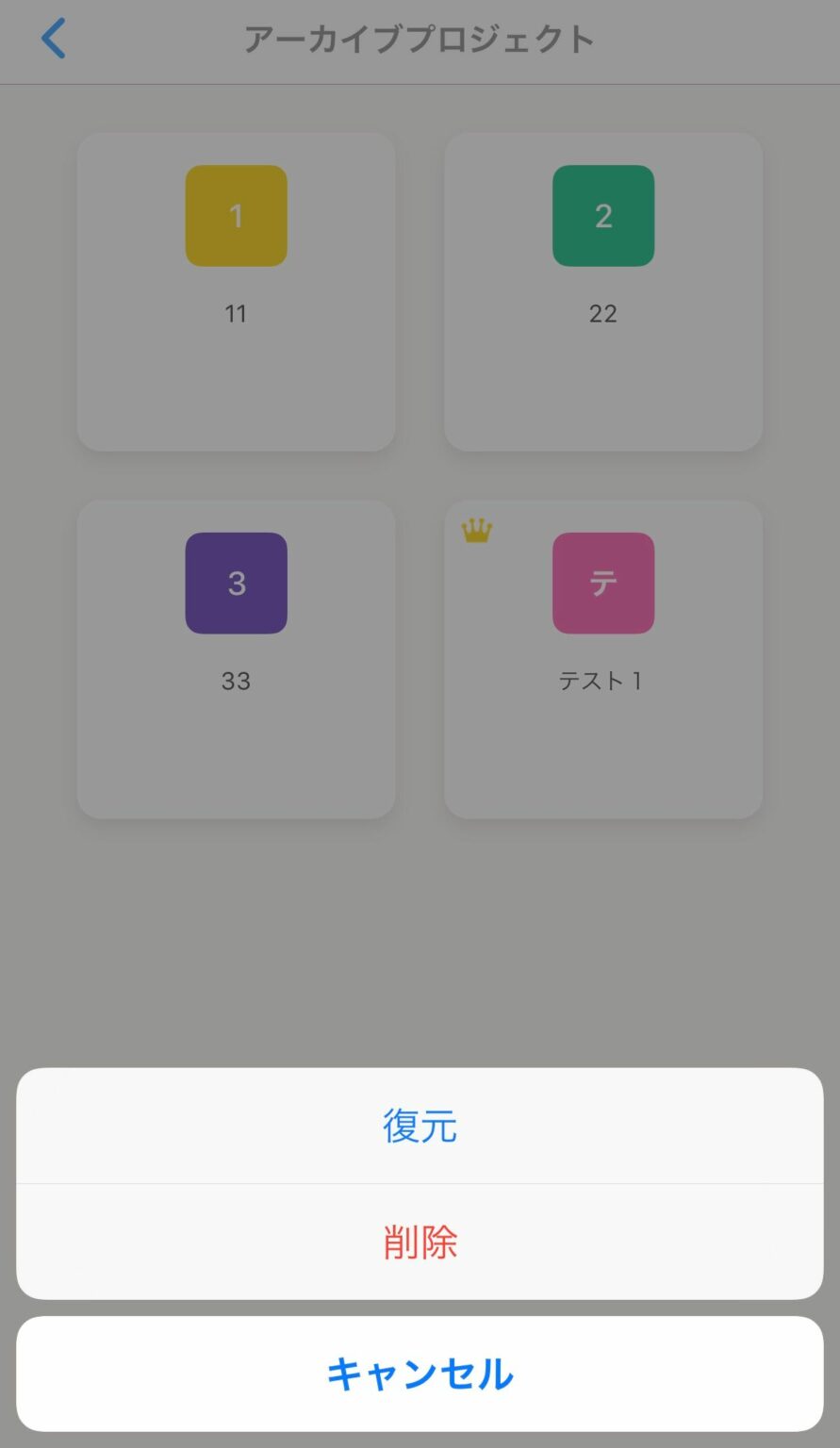840x1448 pixels.
Task: Choose 削除 to delete the project
Action: tap(420, 1242)
